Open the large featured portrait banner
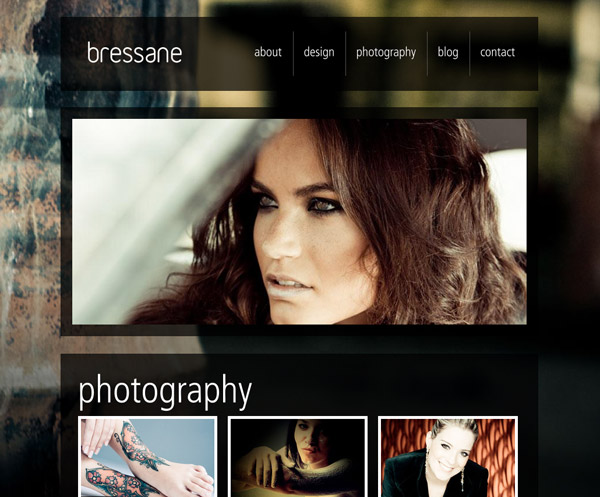600x497 pixels. coord(299,222)
